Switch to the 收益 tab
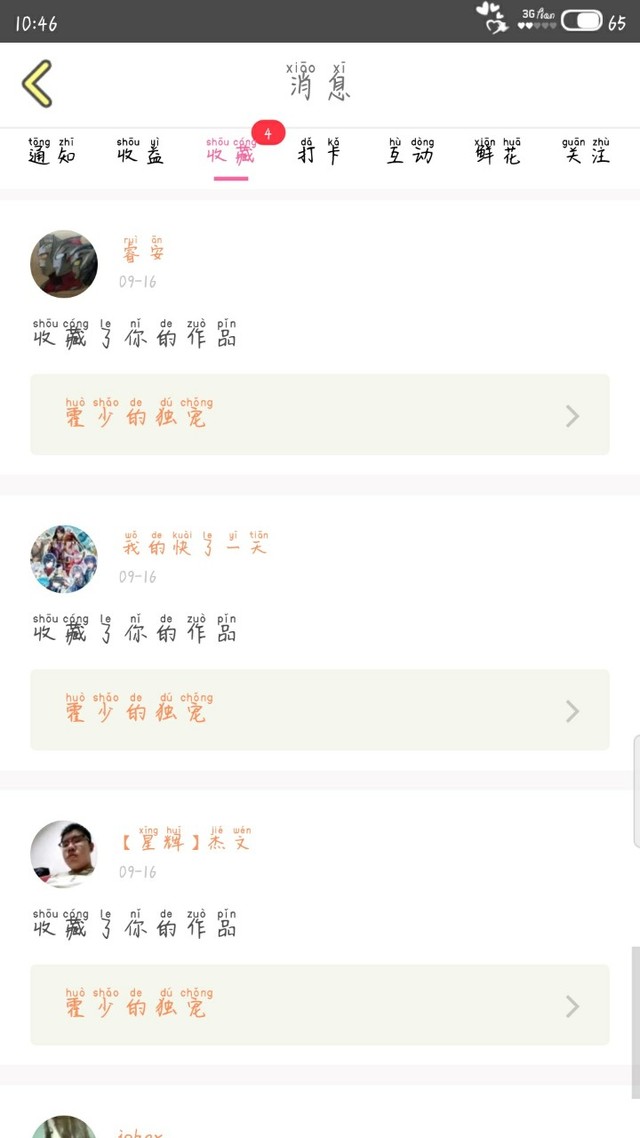Image resolution: width=640 pixels, height=1138 pixels. (x=140, y=151)
